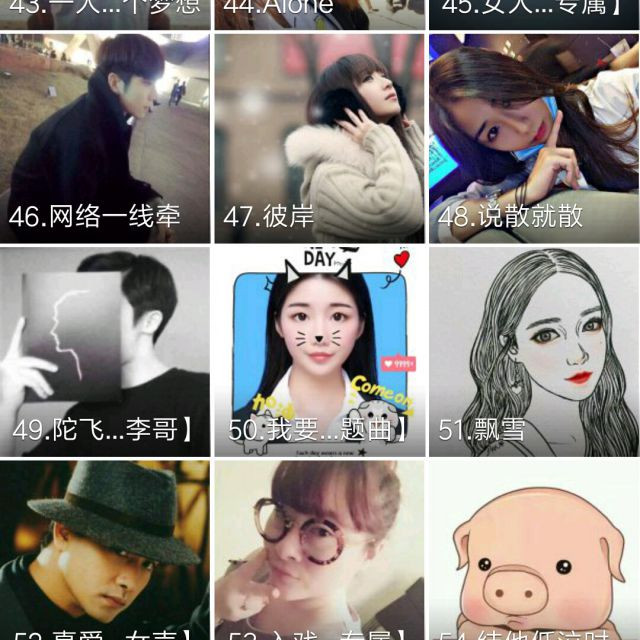Open item 46 网络一线牵
Image resolution: width=640 pixels, height=640 pixels.
point(105,138)
